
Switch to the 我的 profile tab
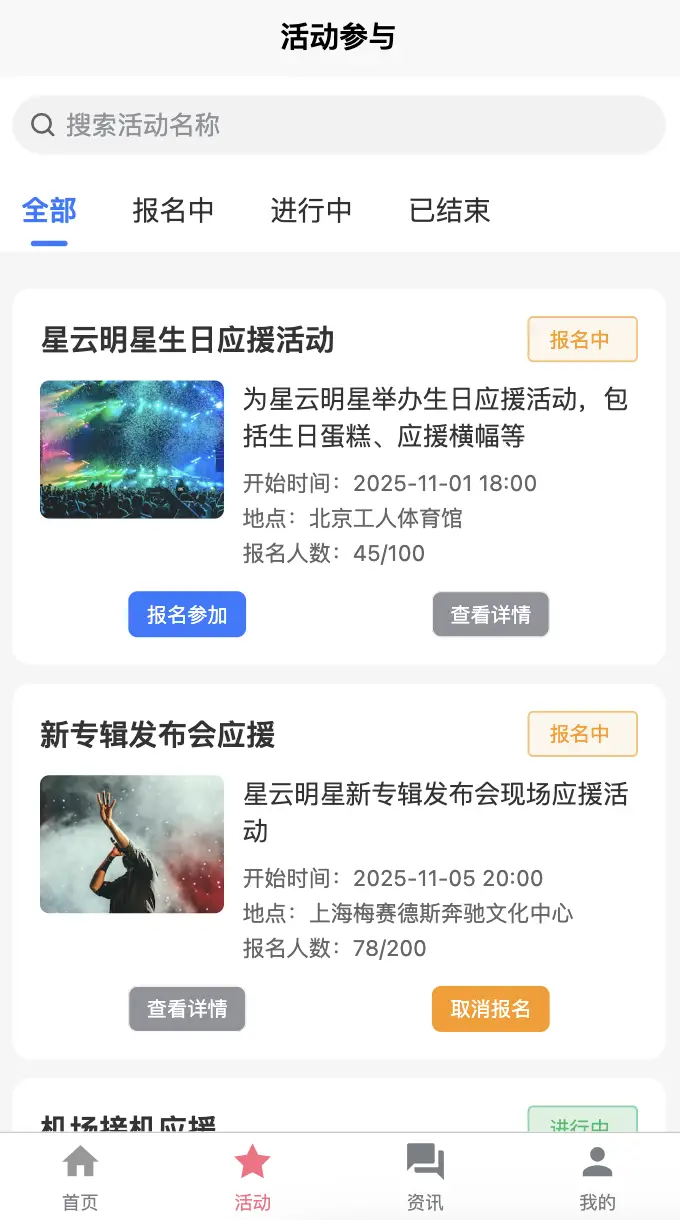597,1177
